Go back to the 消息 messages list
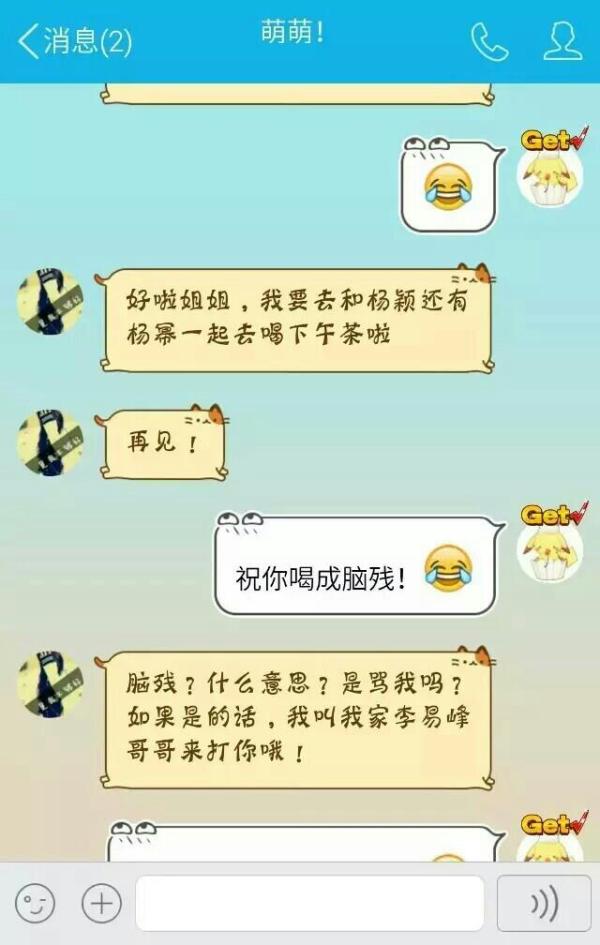This screenshot has height=945, width=600. [x=74, y=41]
